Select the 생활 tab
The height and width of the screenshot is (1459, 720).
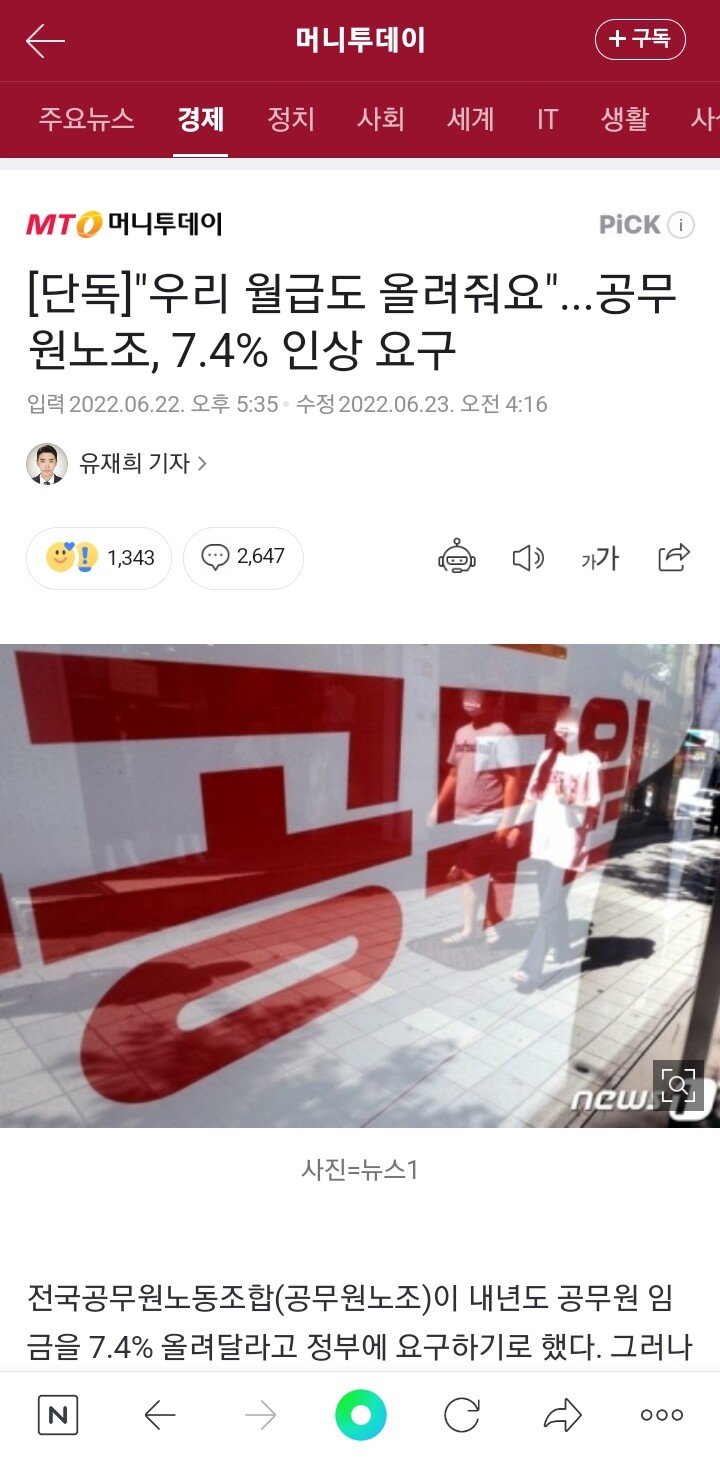[624, 120]
